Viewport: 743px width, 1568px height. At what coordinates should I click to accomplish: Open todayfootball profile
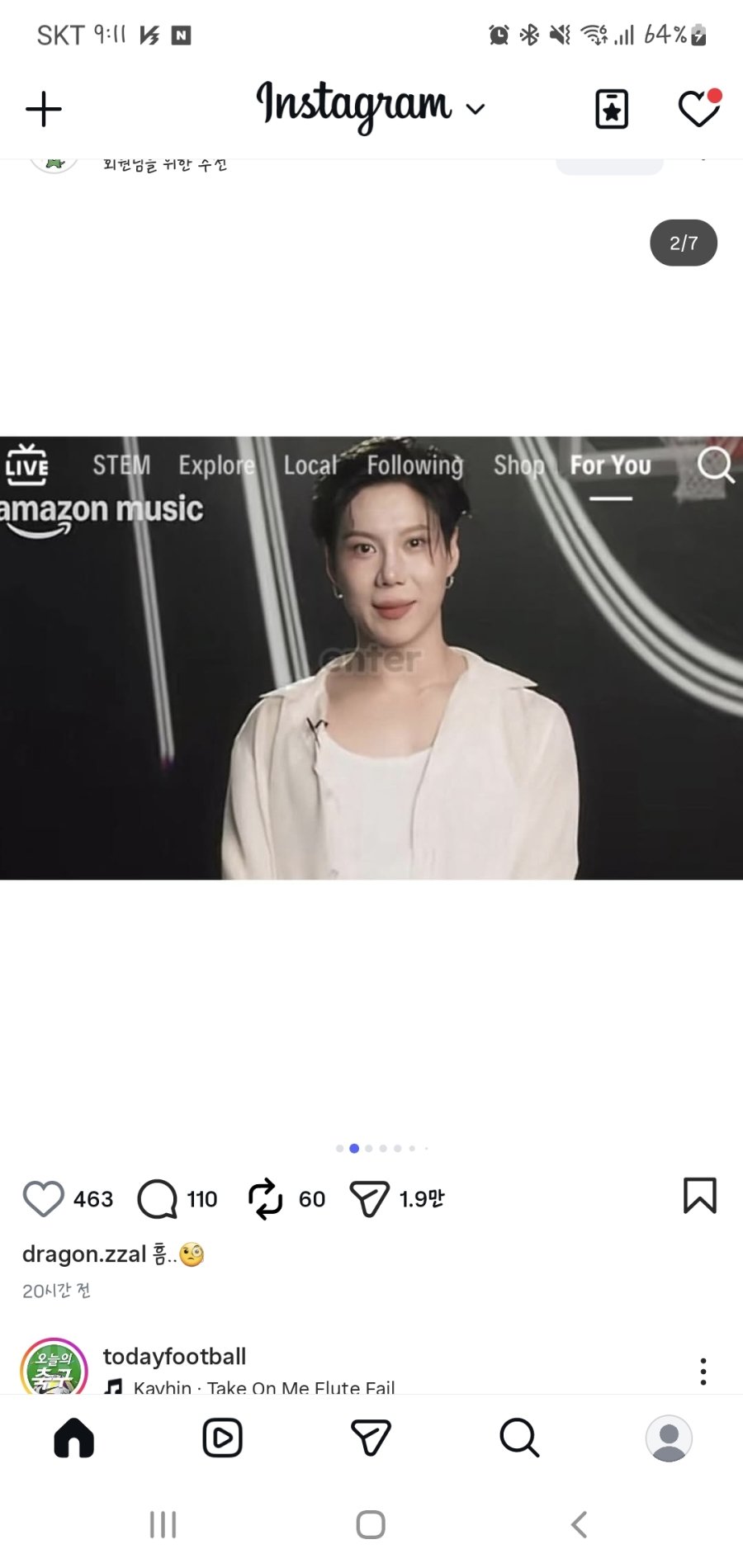[174, 1357]
